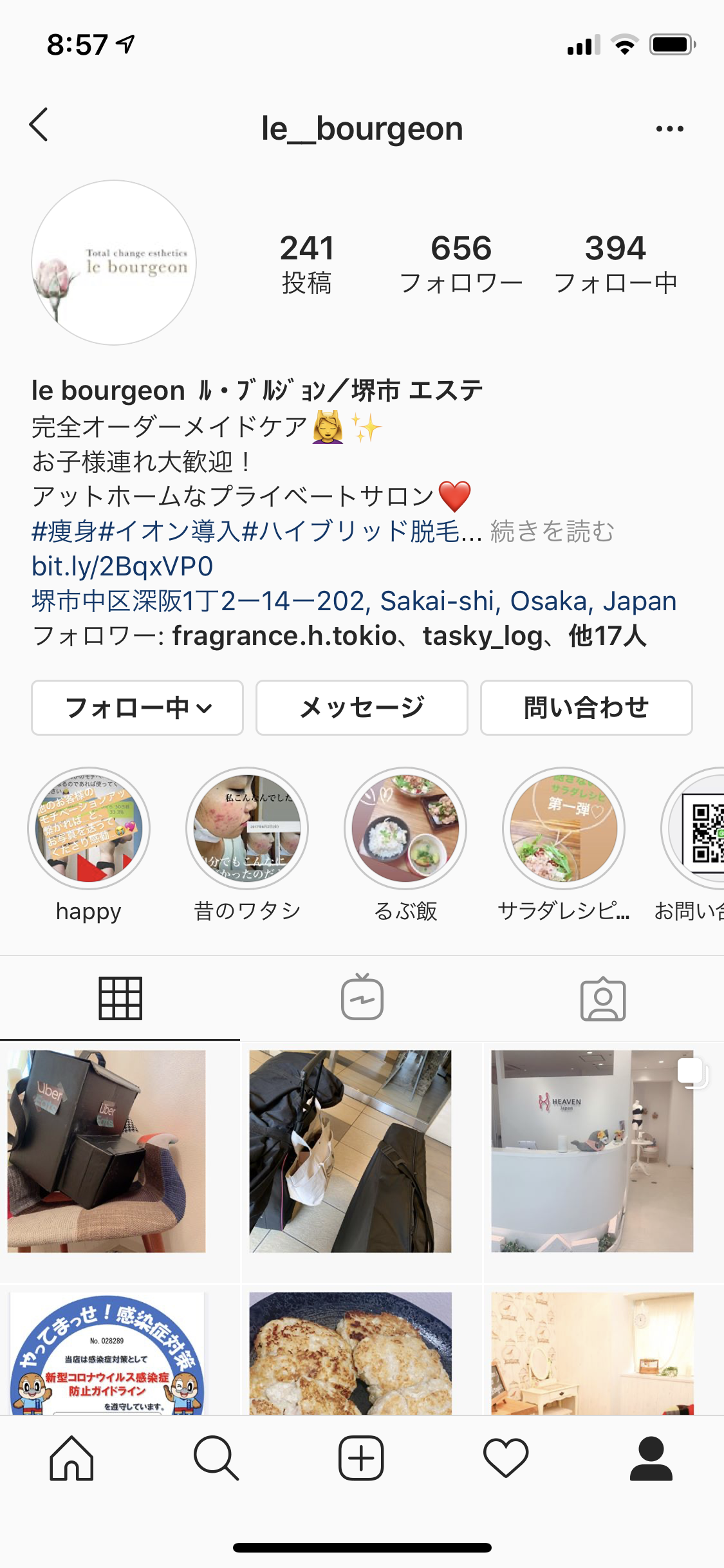This screenshot has width=724, height=1568.
Task: Open the HEAVEN Japan reception post
Action: [592, 1152]
